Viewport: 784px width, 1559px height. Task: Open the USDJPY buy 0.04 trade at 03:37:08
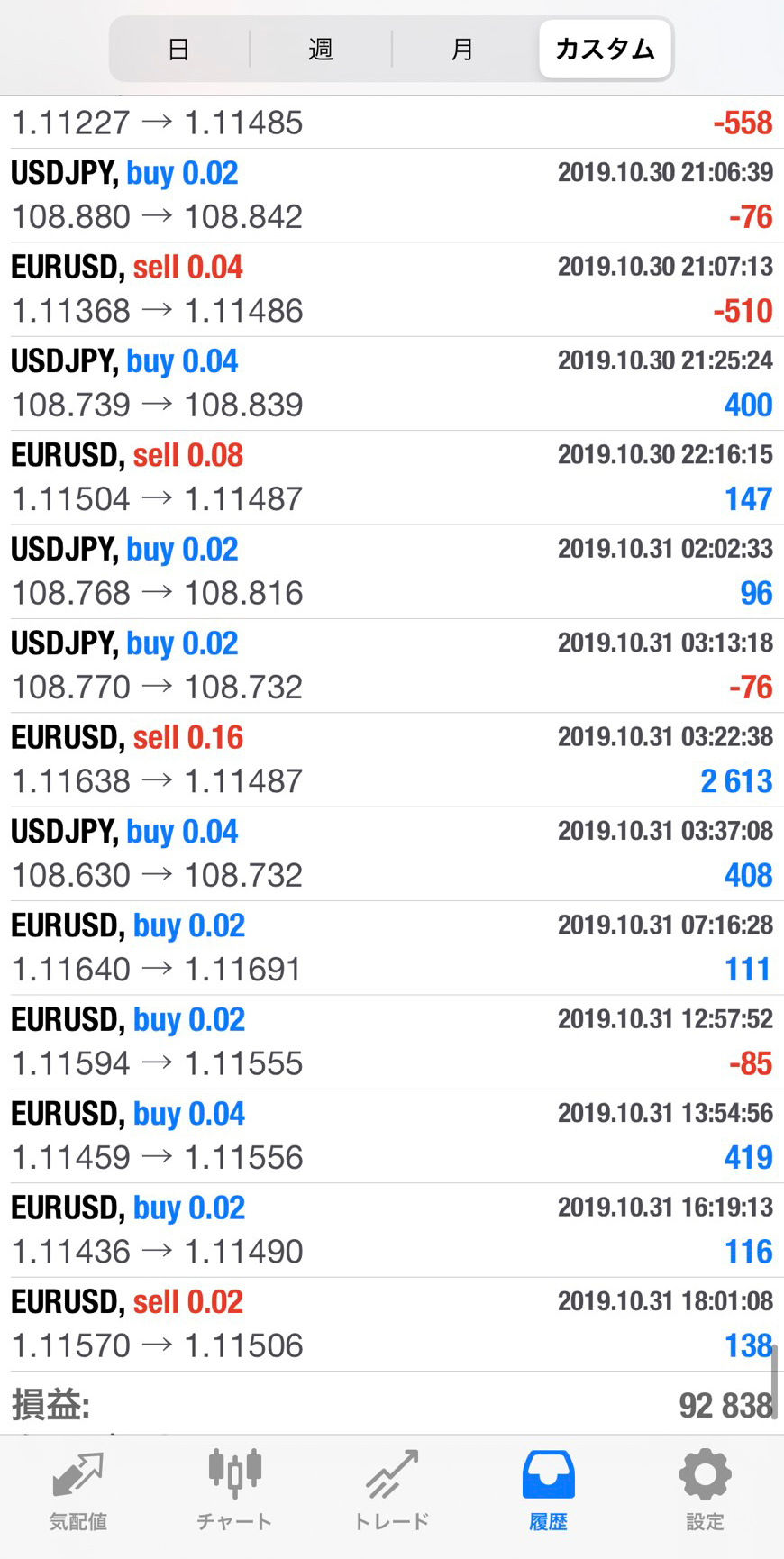pos(391,853)
